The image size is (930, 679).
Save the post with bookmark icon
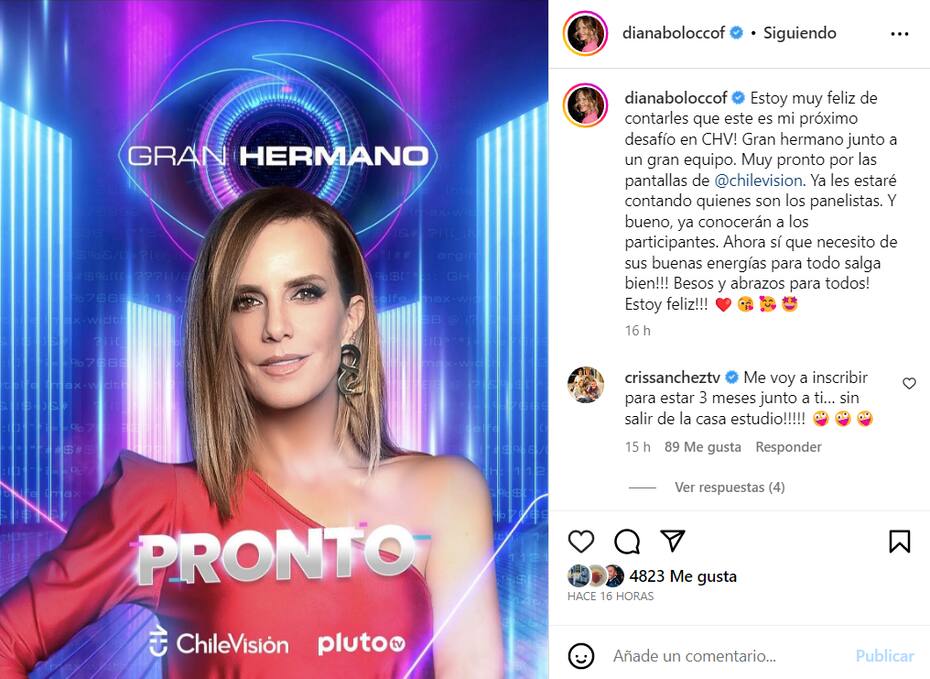(x=899, y=542)
